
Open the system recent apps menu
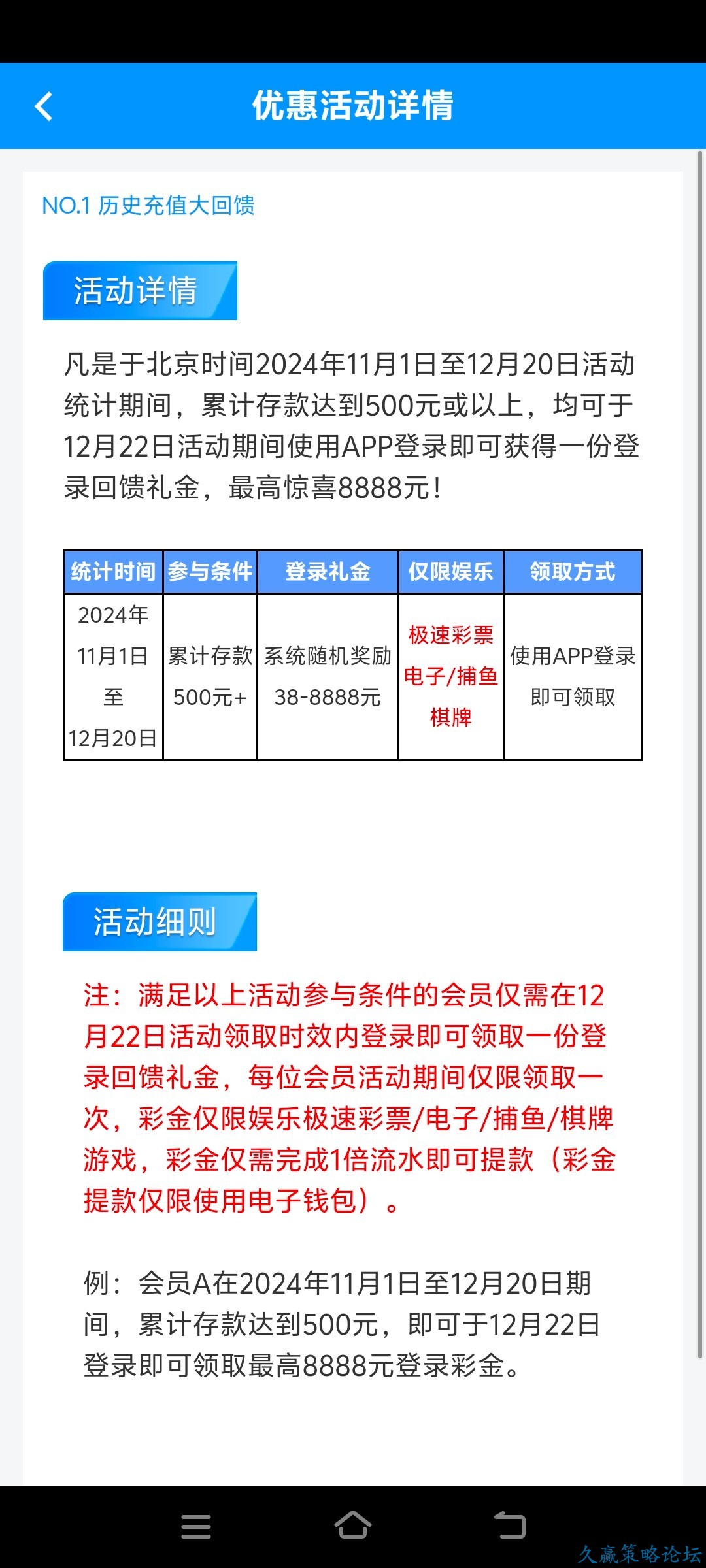[x=196, y=1527]
